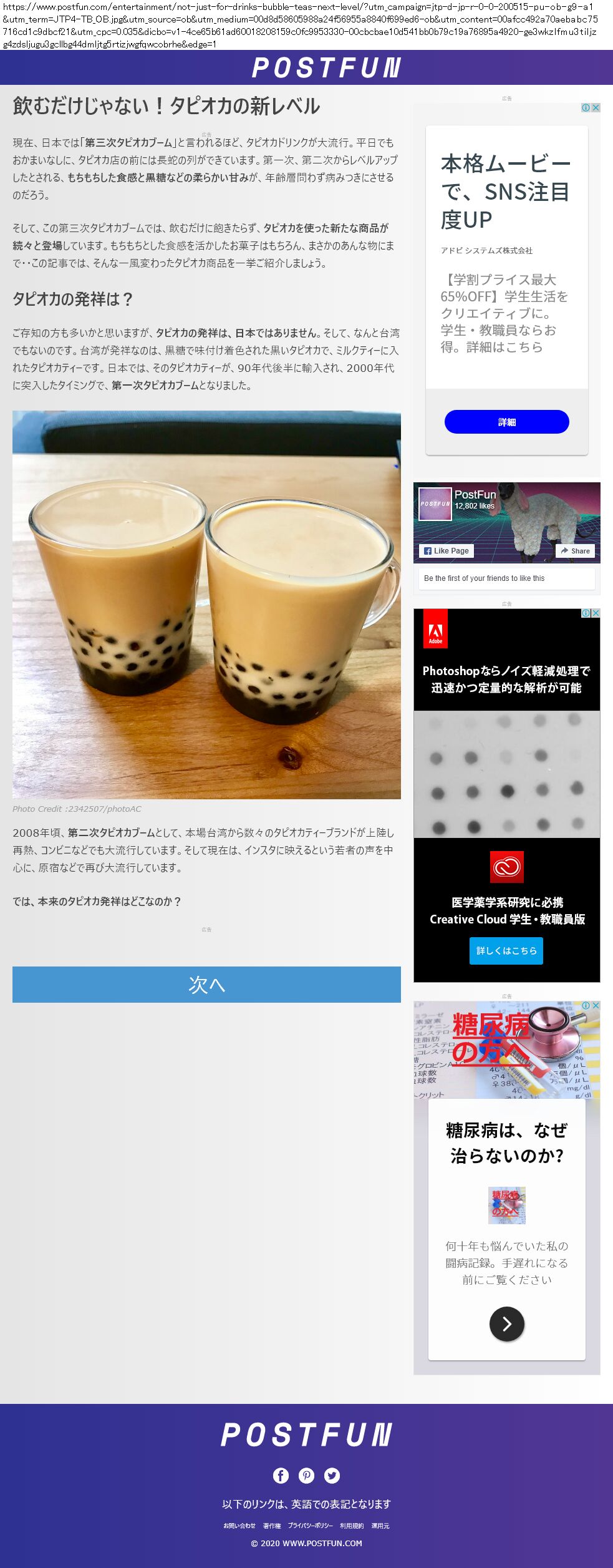This screenshot has height=1568, width=613.
Task: Like the PostFun Facebook page
Action: 446,550
